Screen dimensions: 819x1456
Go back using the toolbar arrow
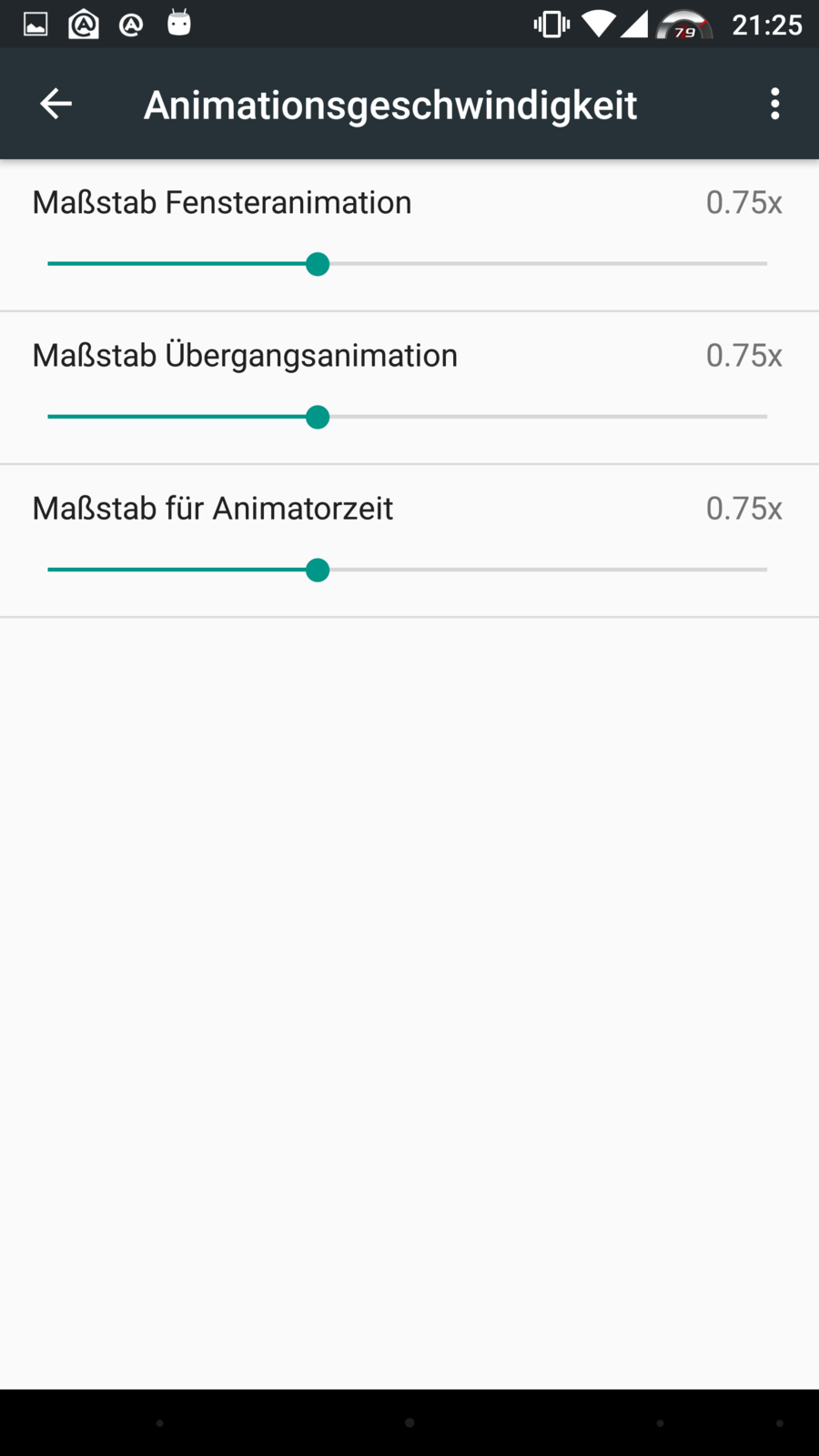click(56, 104)
